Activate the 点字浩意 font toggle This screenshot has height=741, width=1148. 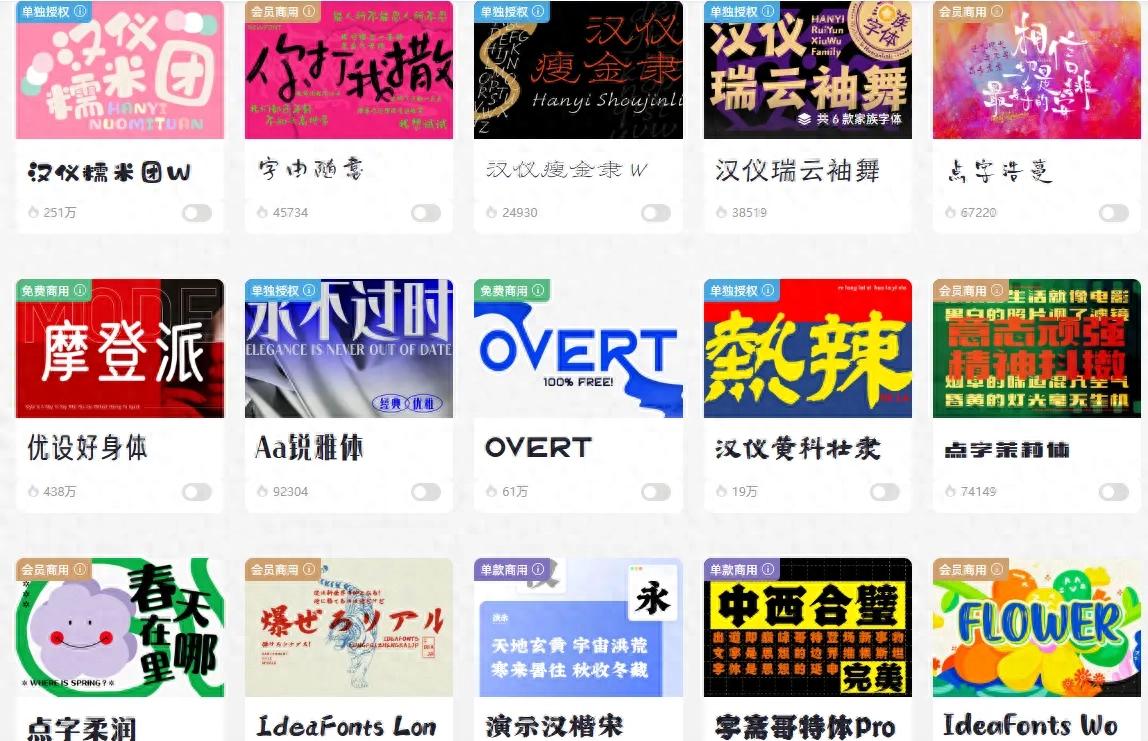pyautogui.click(x=1114, y=213)
